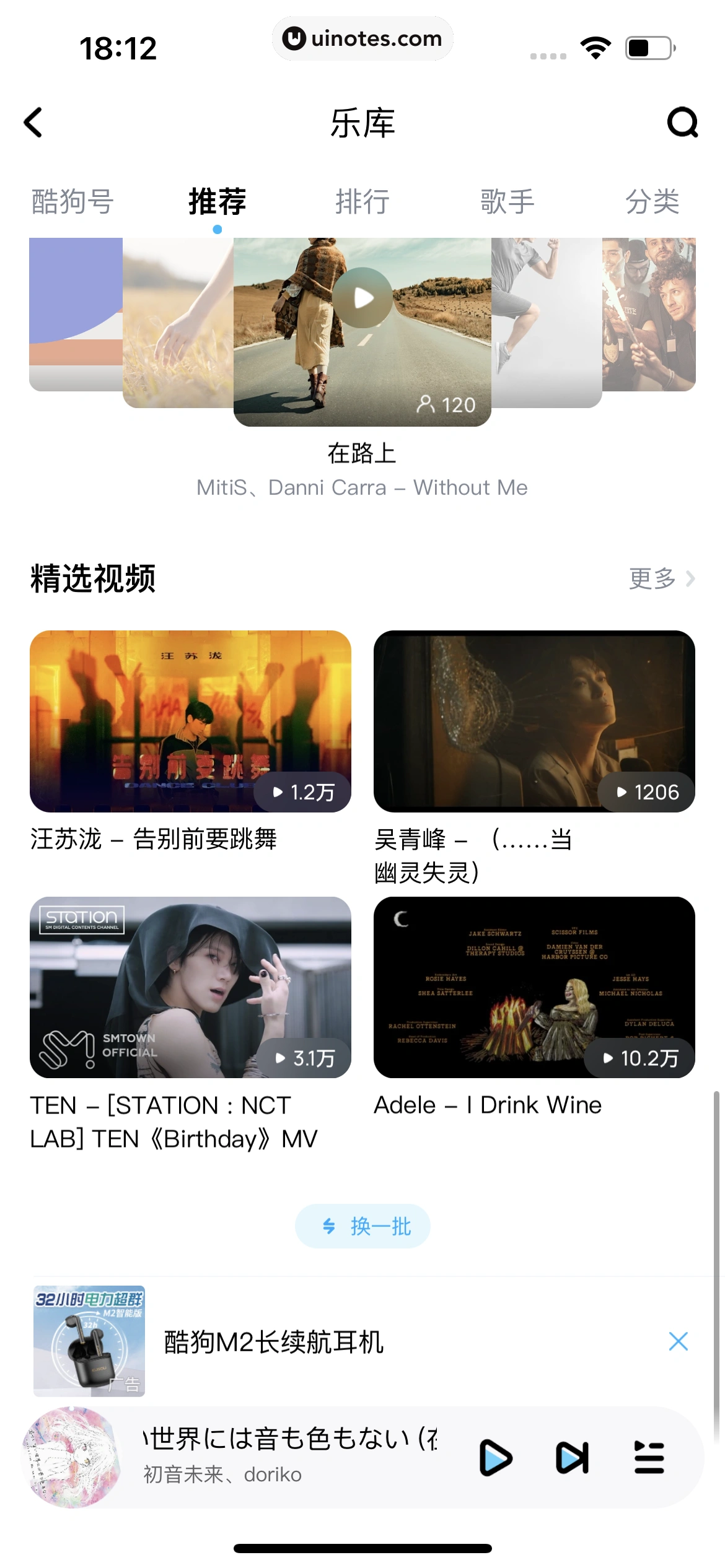The width and height of the screenshot is (725, 1568).
Task: Open TEN Birthday MV video
Action: pos(190,987)
